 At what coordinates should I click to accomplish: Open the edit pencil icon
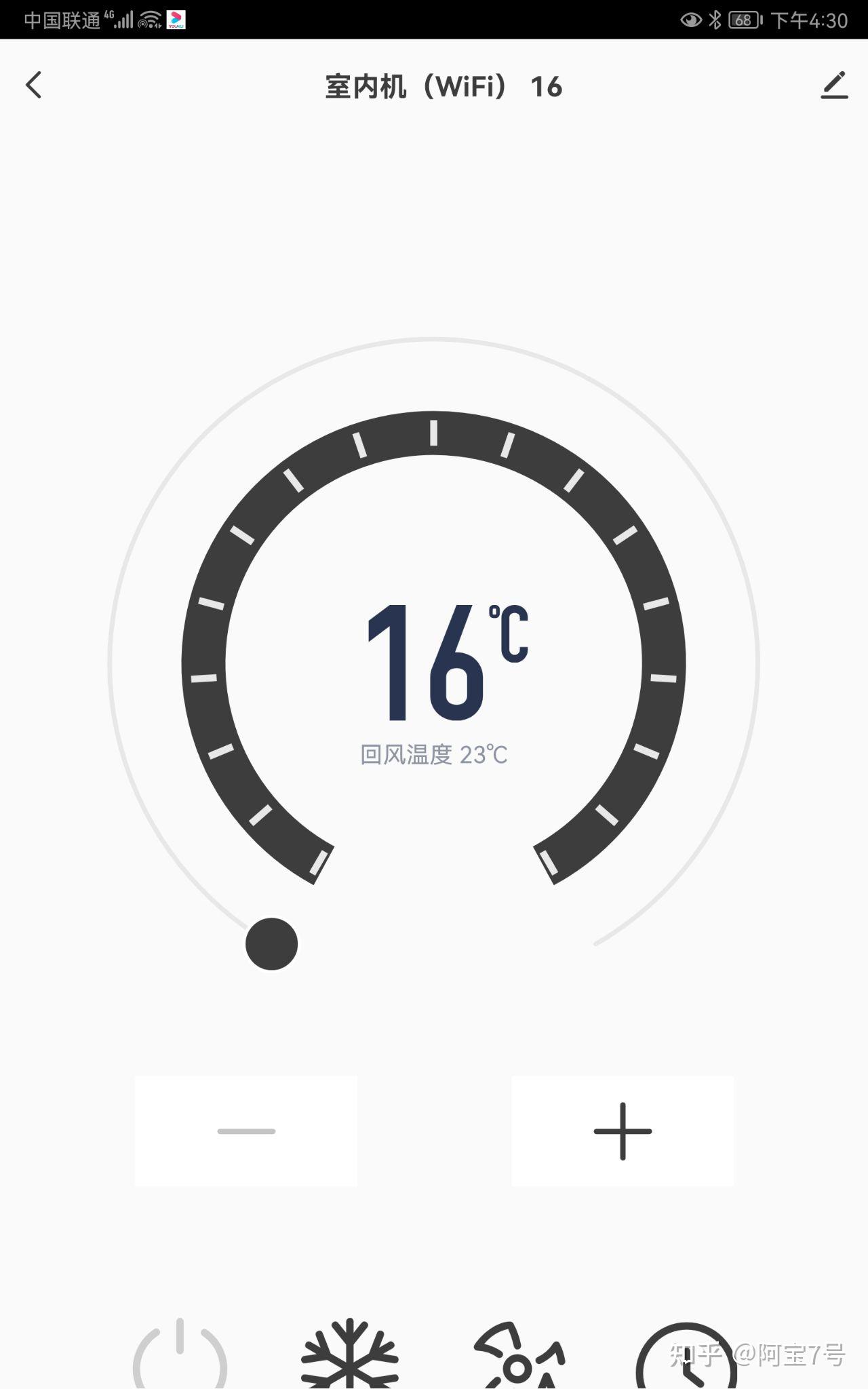(x=834, y=85)
